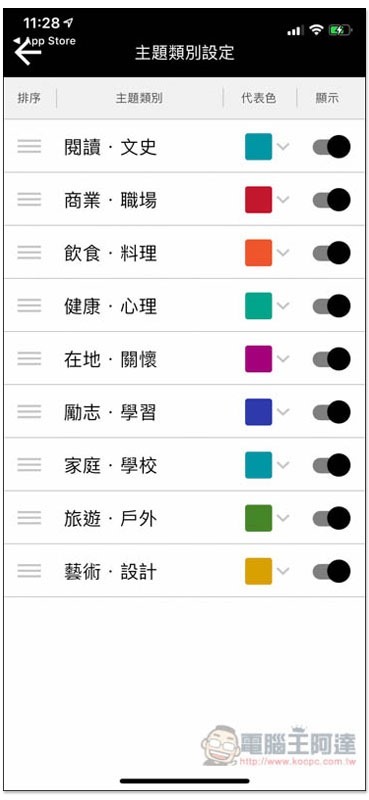Switch off display for 商業・職場
Viewport: 369px width, 800px height.
pyautogui.click(x=332, y=200)
